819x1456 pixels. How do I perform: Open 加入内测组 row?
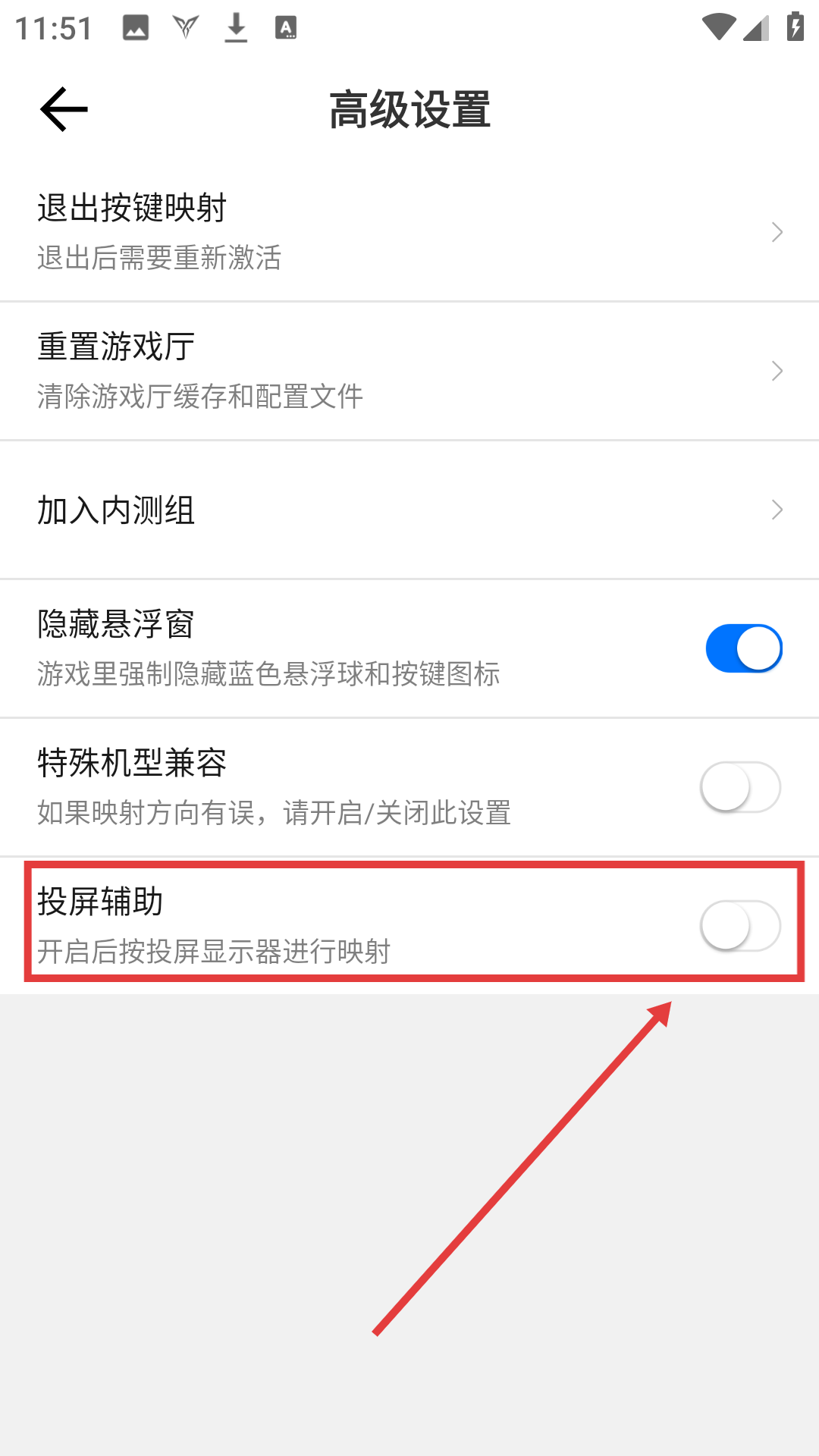[409, 510]
